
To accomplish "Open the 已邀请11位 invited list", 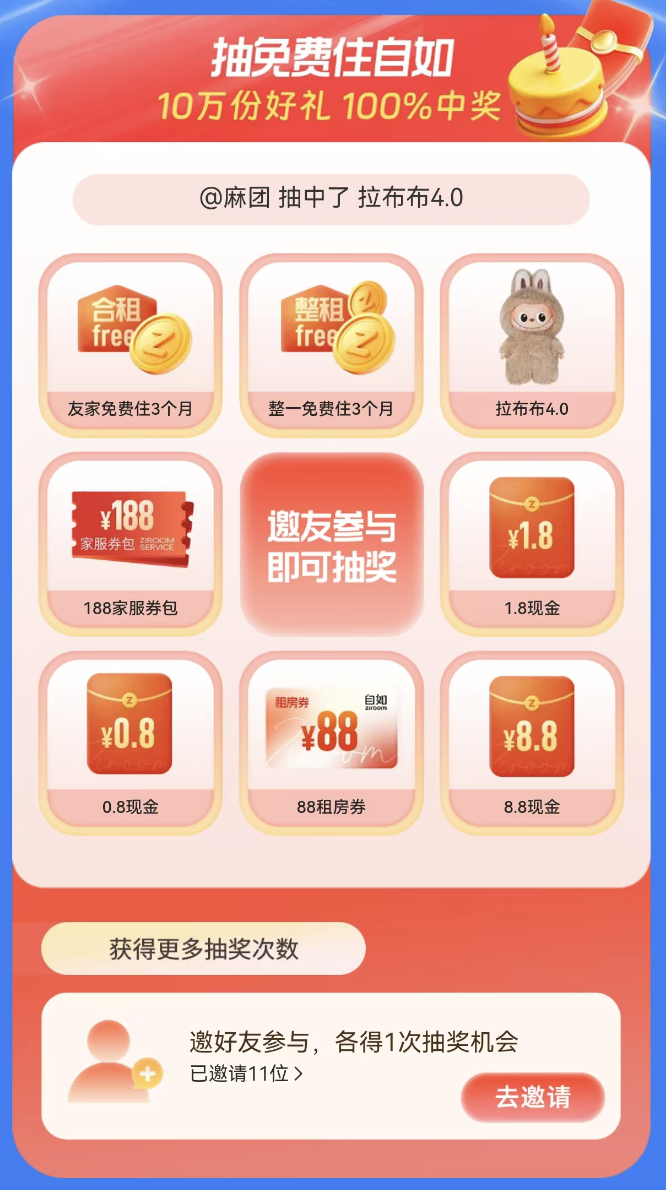I will [x=246, y=1075].
